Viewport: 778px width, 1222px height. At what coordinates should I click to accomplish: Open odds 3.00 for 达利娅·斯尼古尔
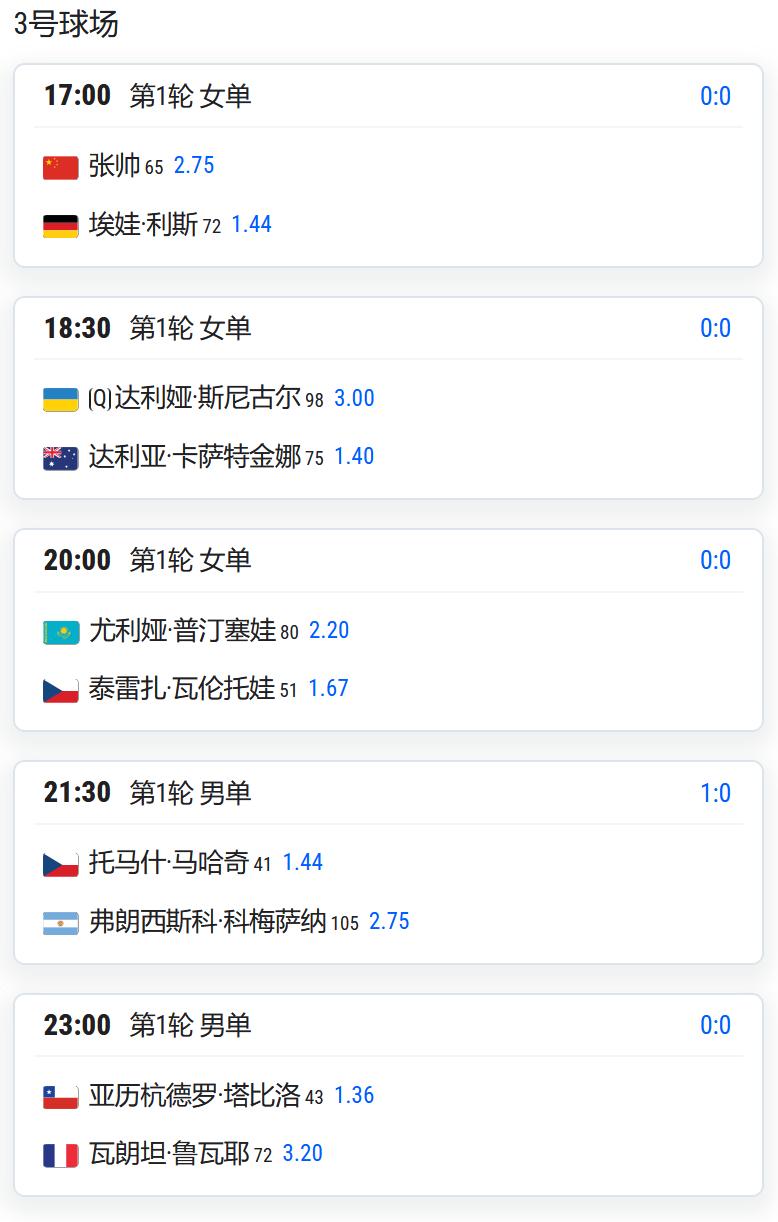[356, 397]
